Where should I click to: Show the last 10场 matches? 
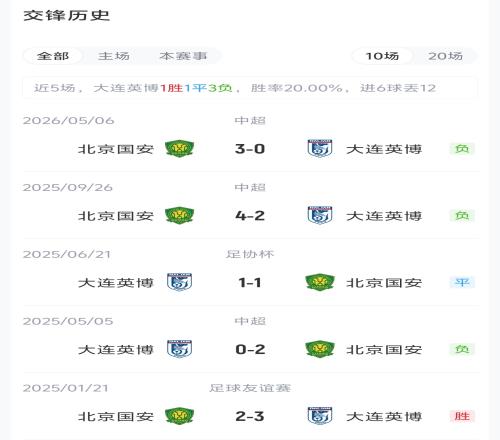382,56
